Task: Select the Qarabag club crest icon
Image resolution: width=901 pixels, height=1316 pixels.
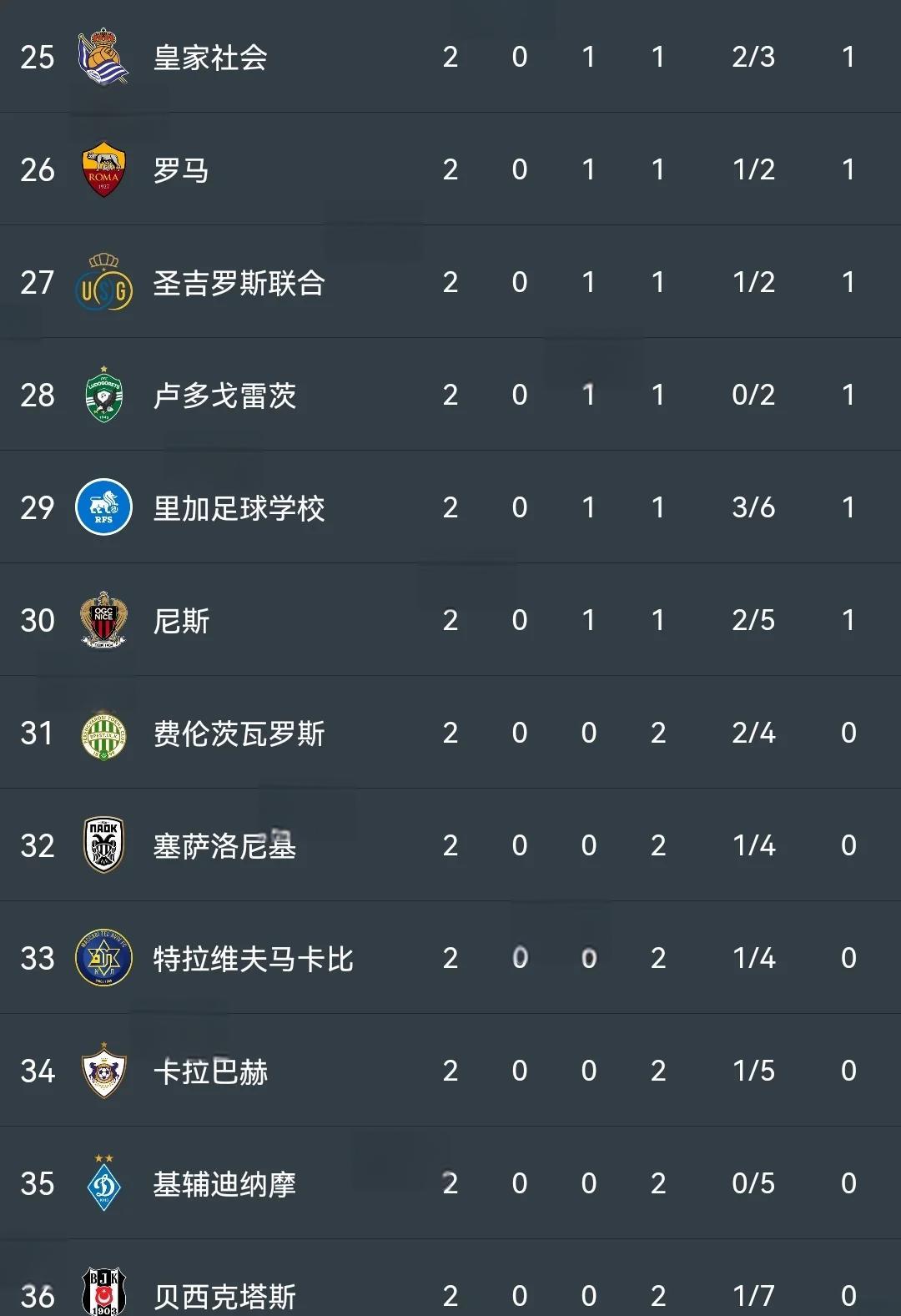Action: coord(102,1071)
